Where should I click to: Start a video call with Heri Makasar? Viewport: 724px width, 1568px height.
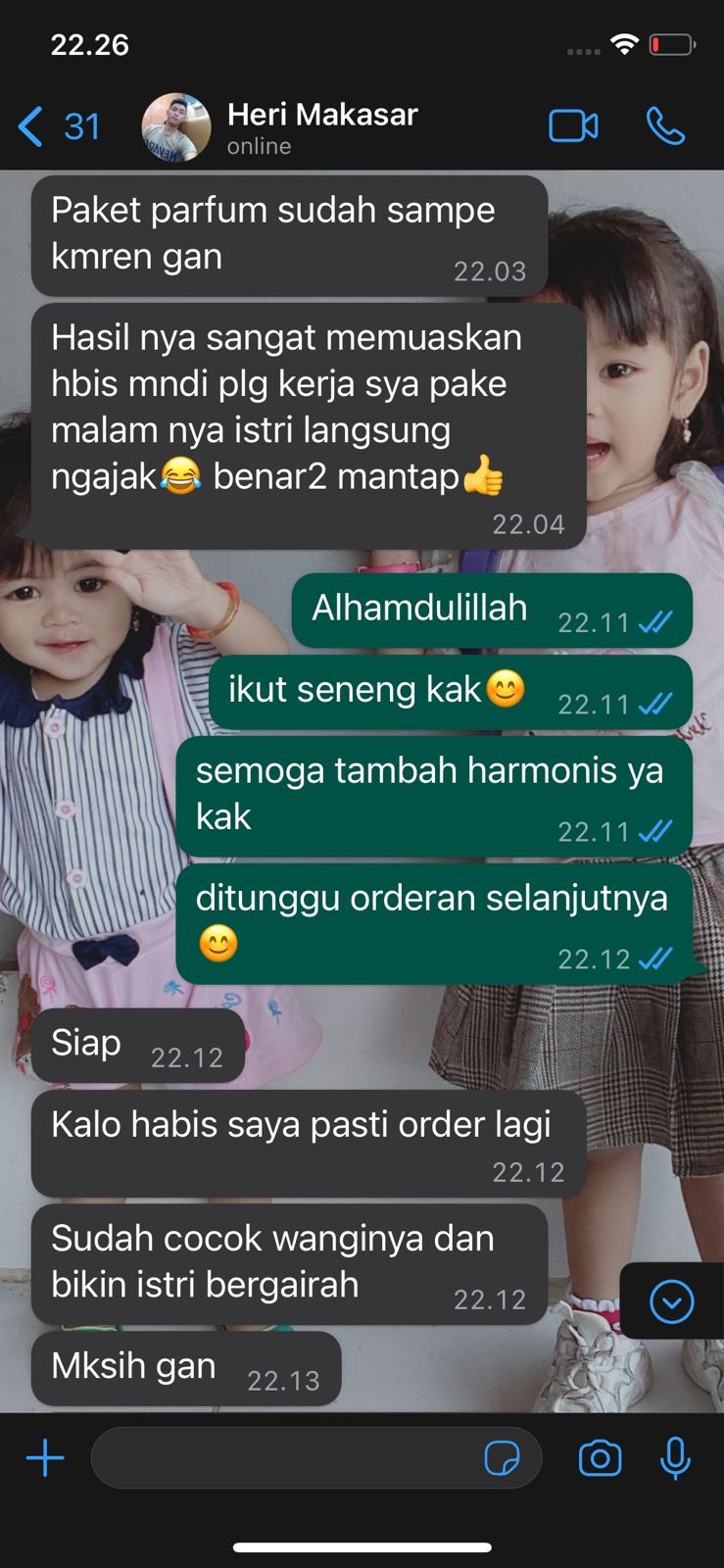click(x=573, y=126)
